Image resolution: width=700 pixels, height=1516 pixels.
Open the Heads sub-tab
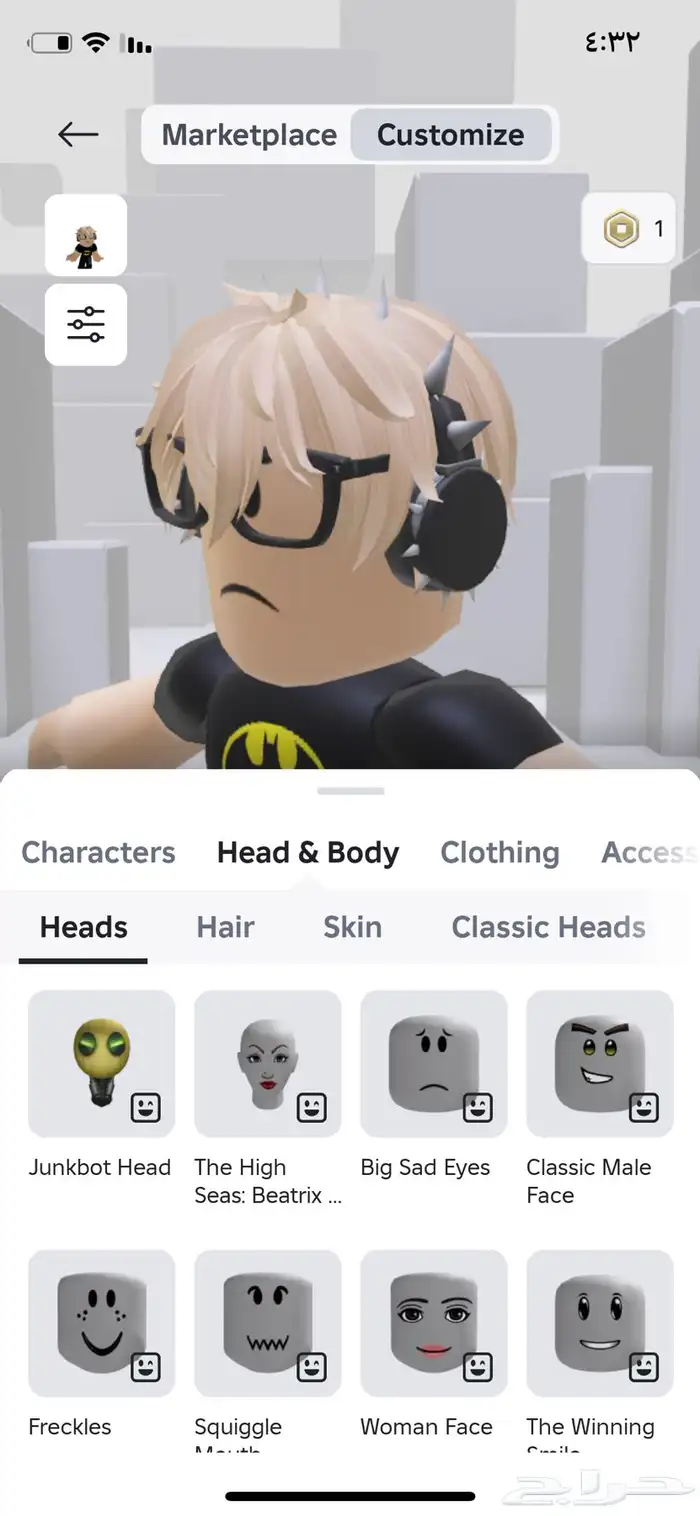pyautogui.click(x=83, y=927)
